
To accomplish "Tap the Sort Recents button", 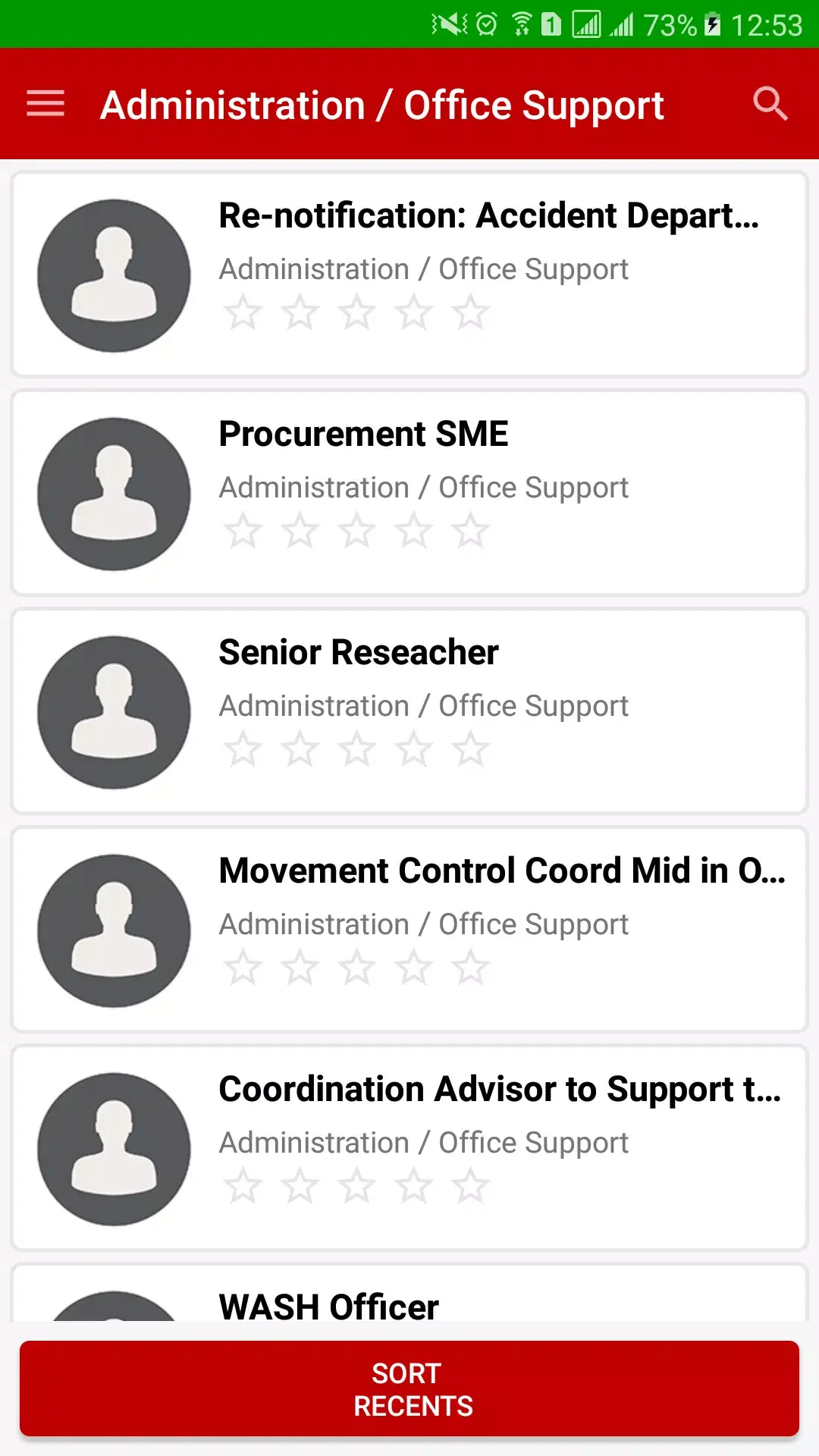I will [409, 1389].
